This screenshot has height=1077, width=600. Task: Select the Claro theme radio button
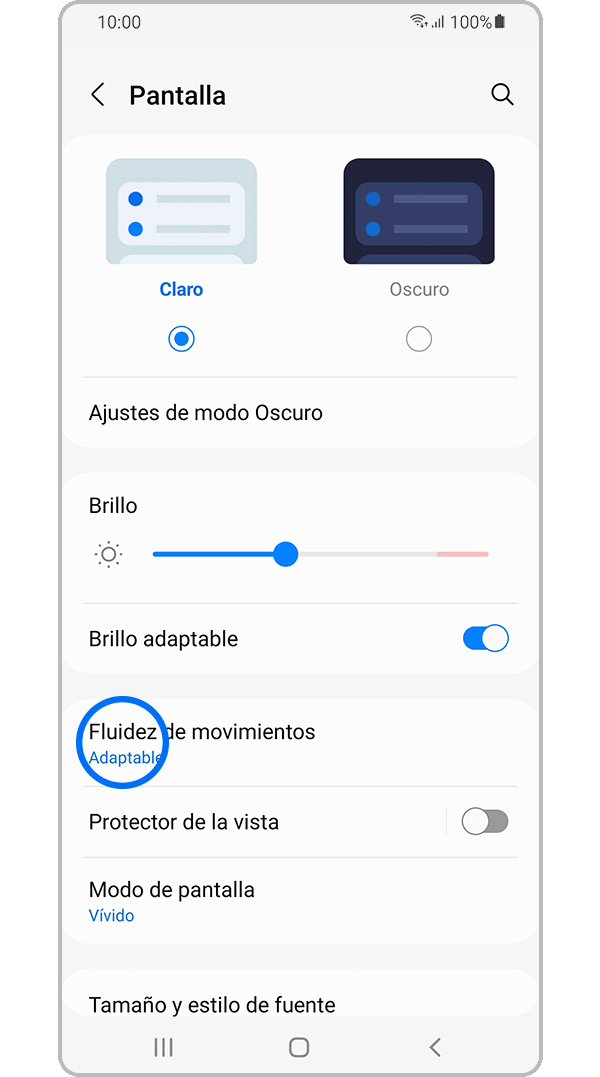pos(181,339)
